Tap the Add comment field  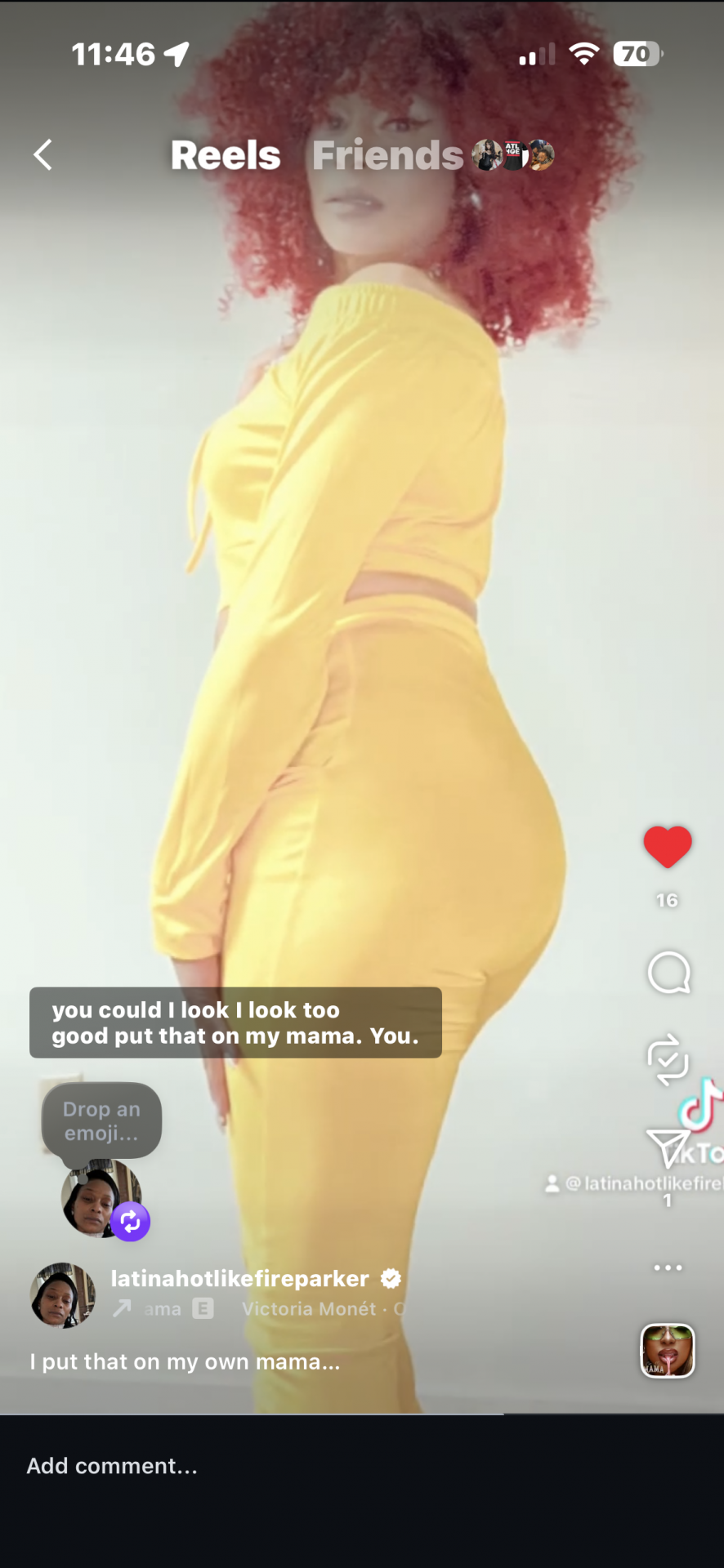(245, 1465)
